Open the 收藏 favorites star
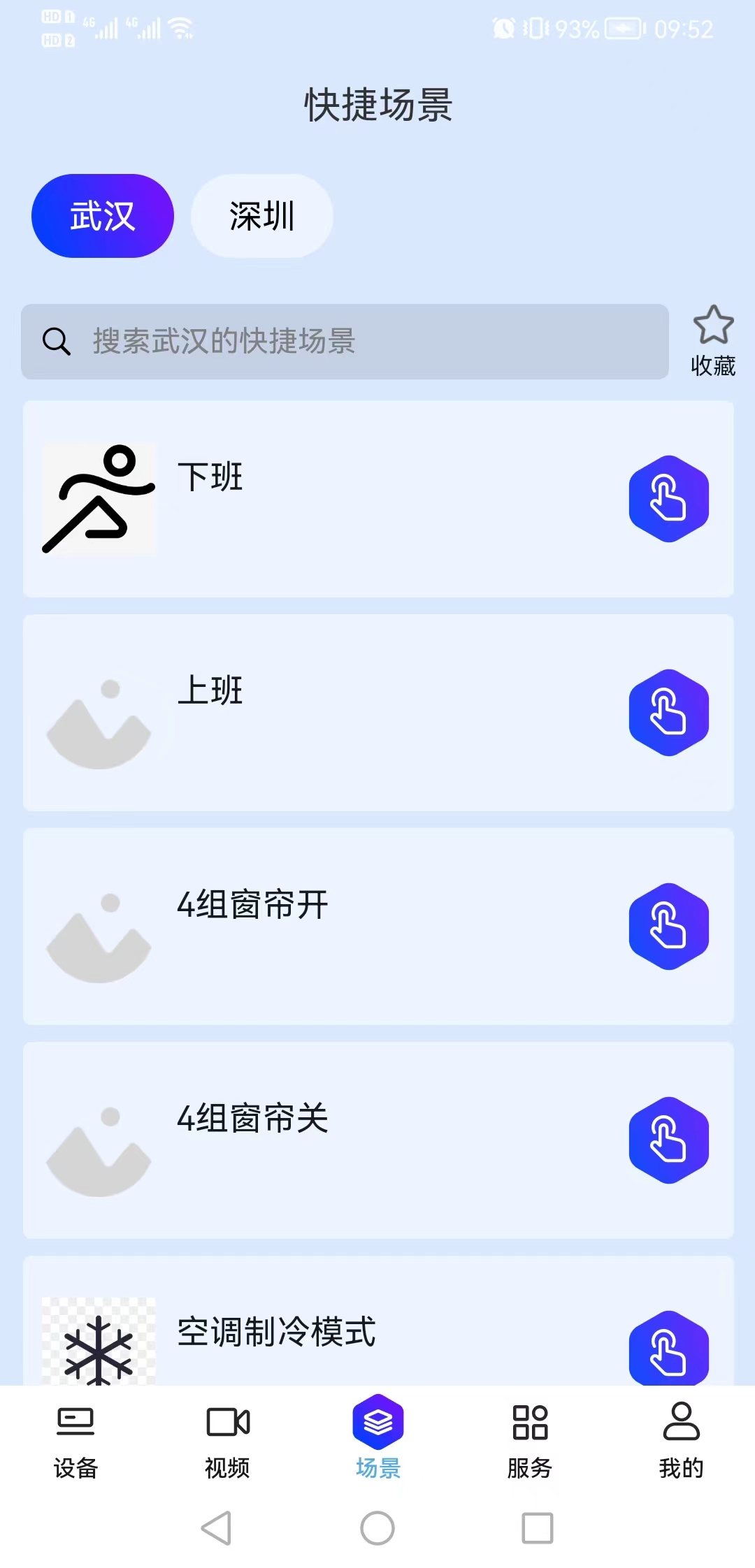This screenshot has height=1568, width=755. click(713, 342)
